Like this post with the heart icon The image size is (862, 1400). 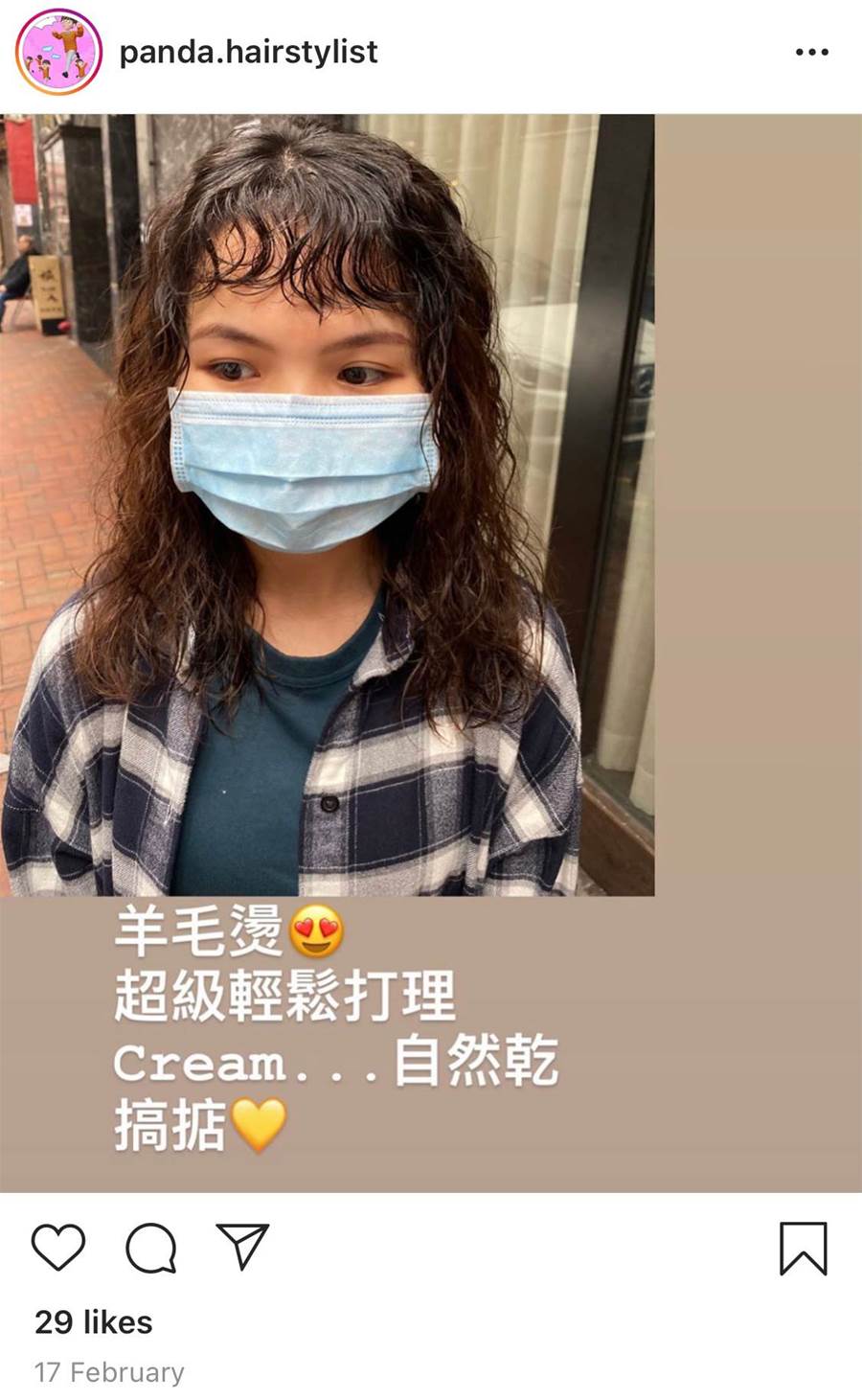(58, 1248)
